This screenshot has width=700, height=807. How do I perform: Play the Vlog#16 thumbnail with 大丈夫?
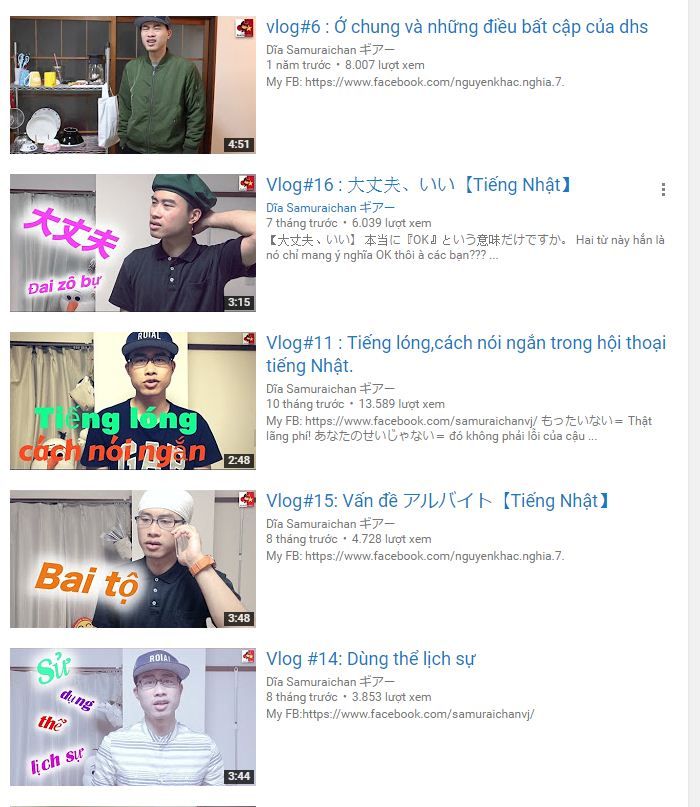132,242
